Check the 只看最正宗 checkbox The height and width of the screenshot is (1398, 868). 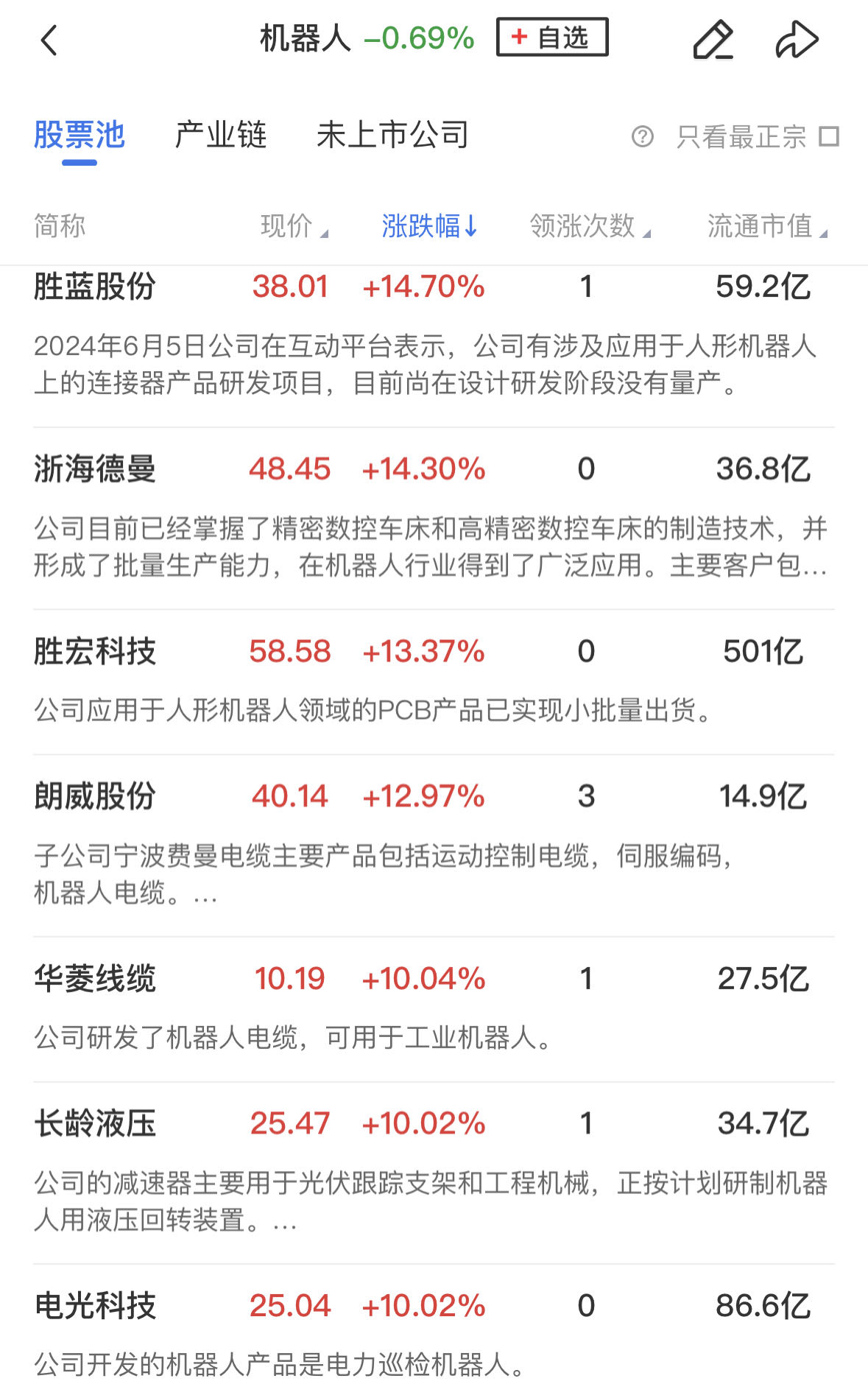pos(829,136)
